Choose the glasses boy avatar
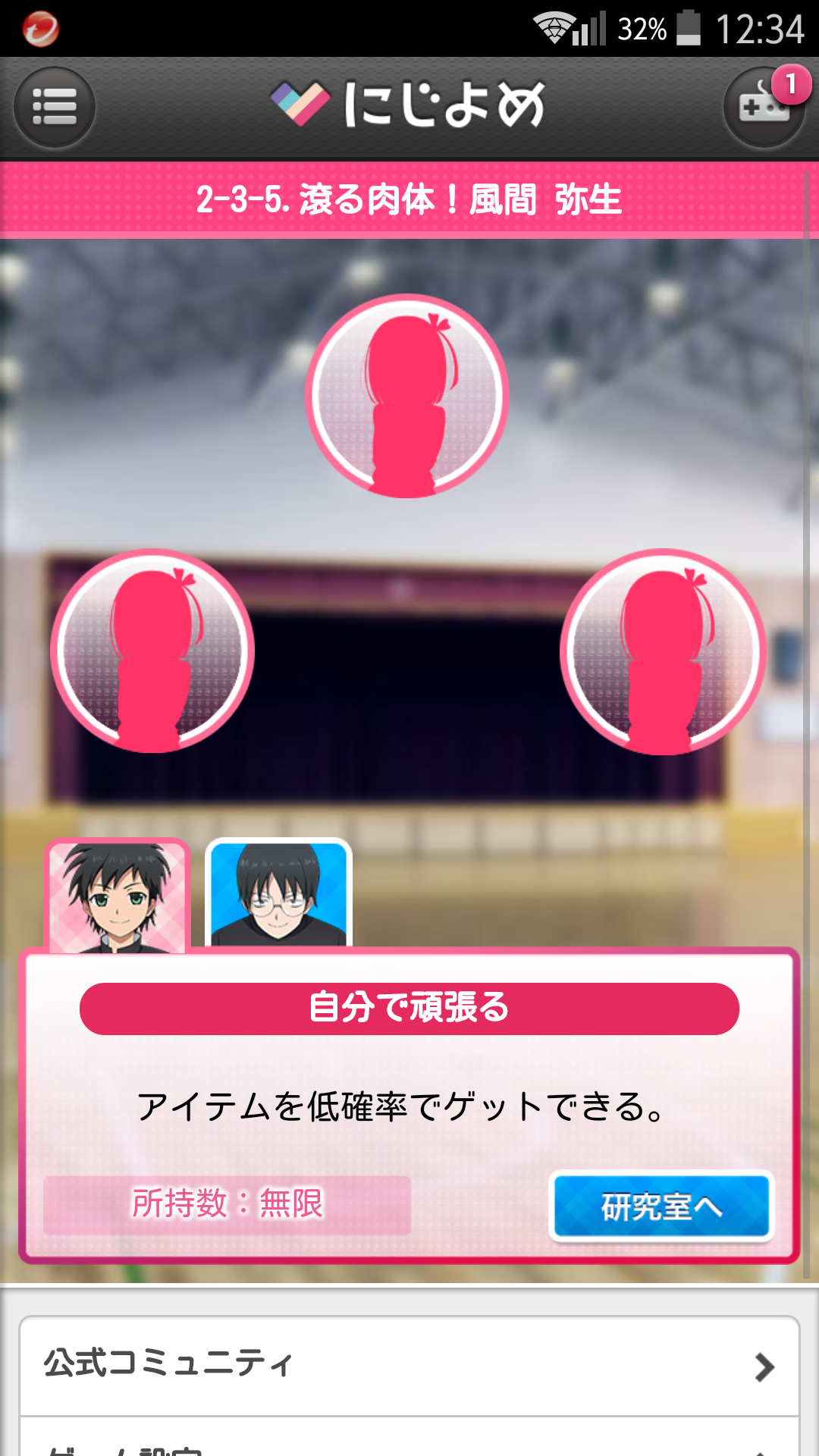Viewport: 819px width, 1456px height. [x=278, y=895]
